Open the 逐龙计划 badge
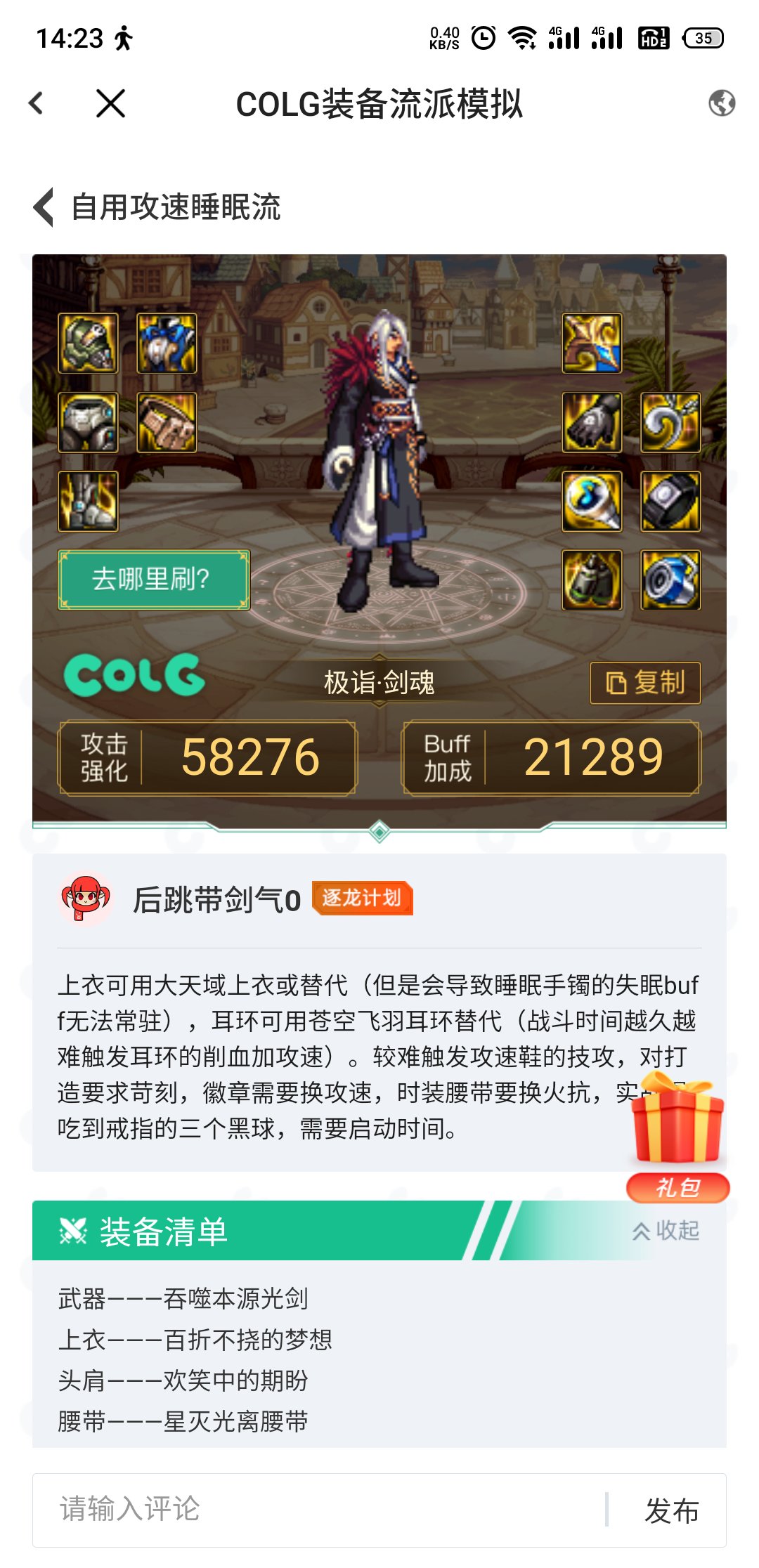Image resolution: width=759 pixels, height=1568 pixels. 362,899
